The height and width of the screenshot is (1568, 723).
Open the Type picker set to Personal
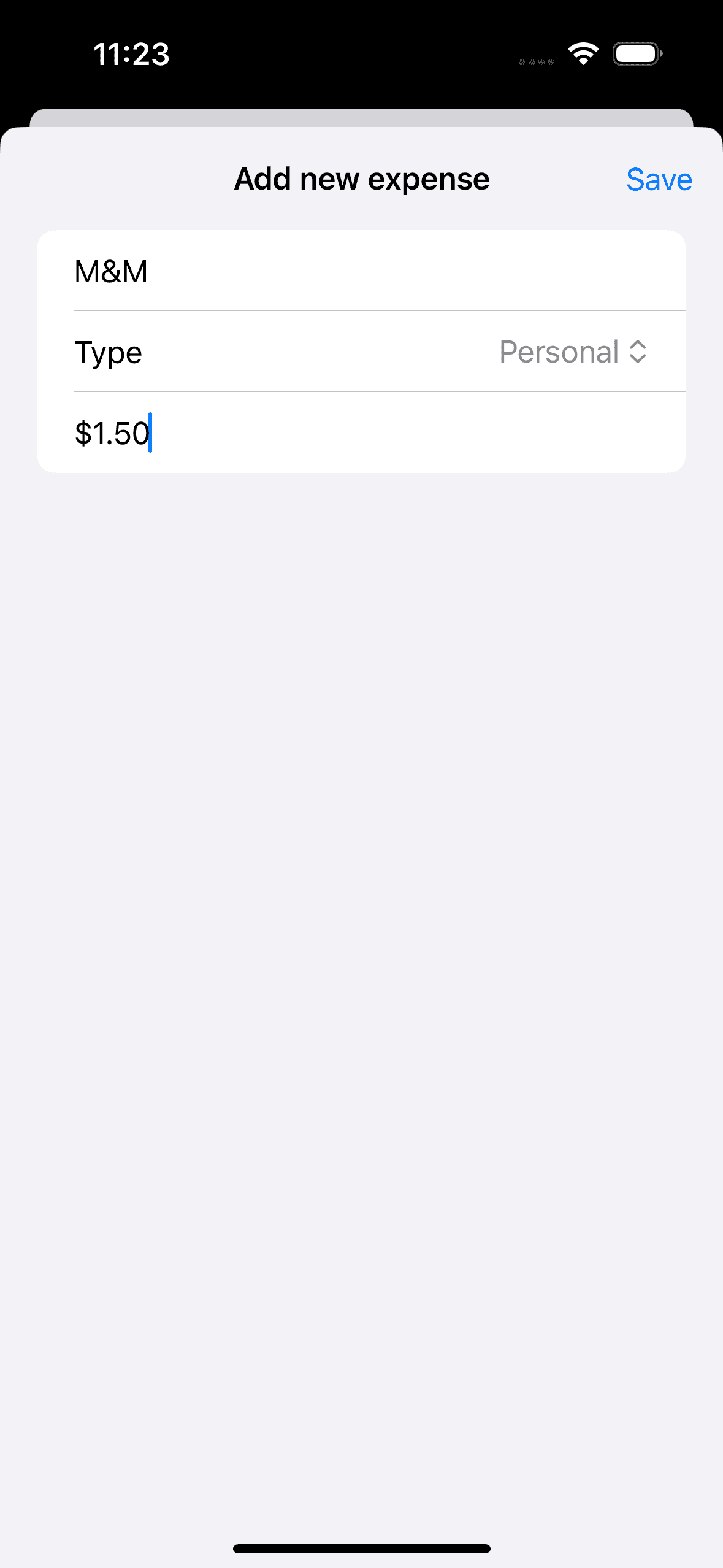click(573, 352)
